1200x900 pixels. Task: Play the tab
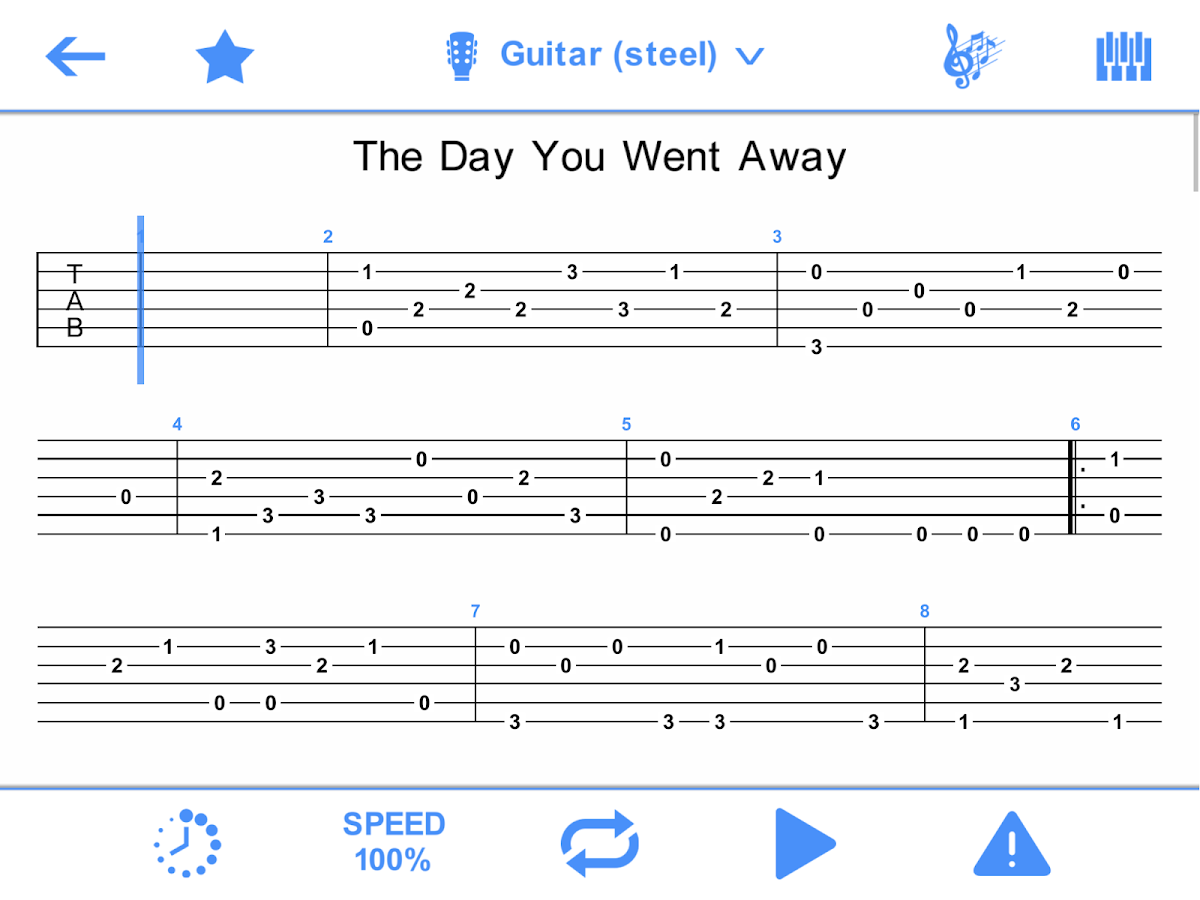(805, 844)
